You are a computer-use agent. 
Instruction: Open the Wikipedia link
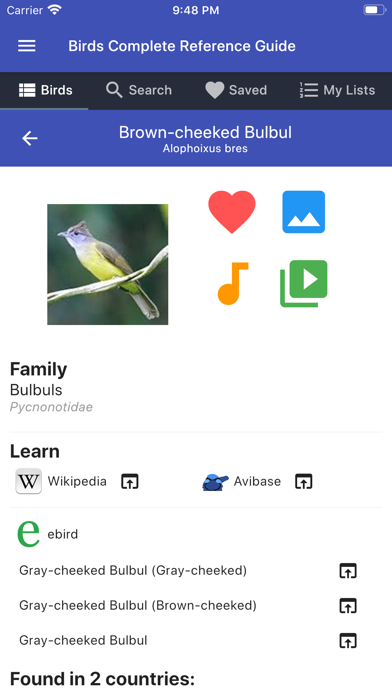tap(77, 481)
